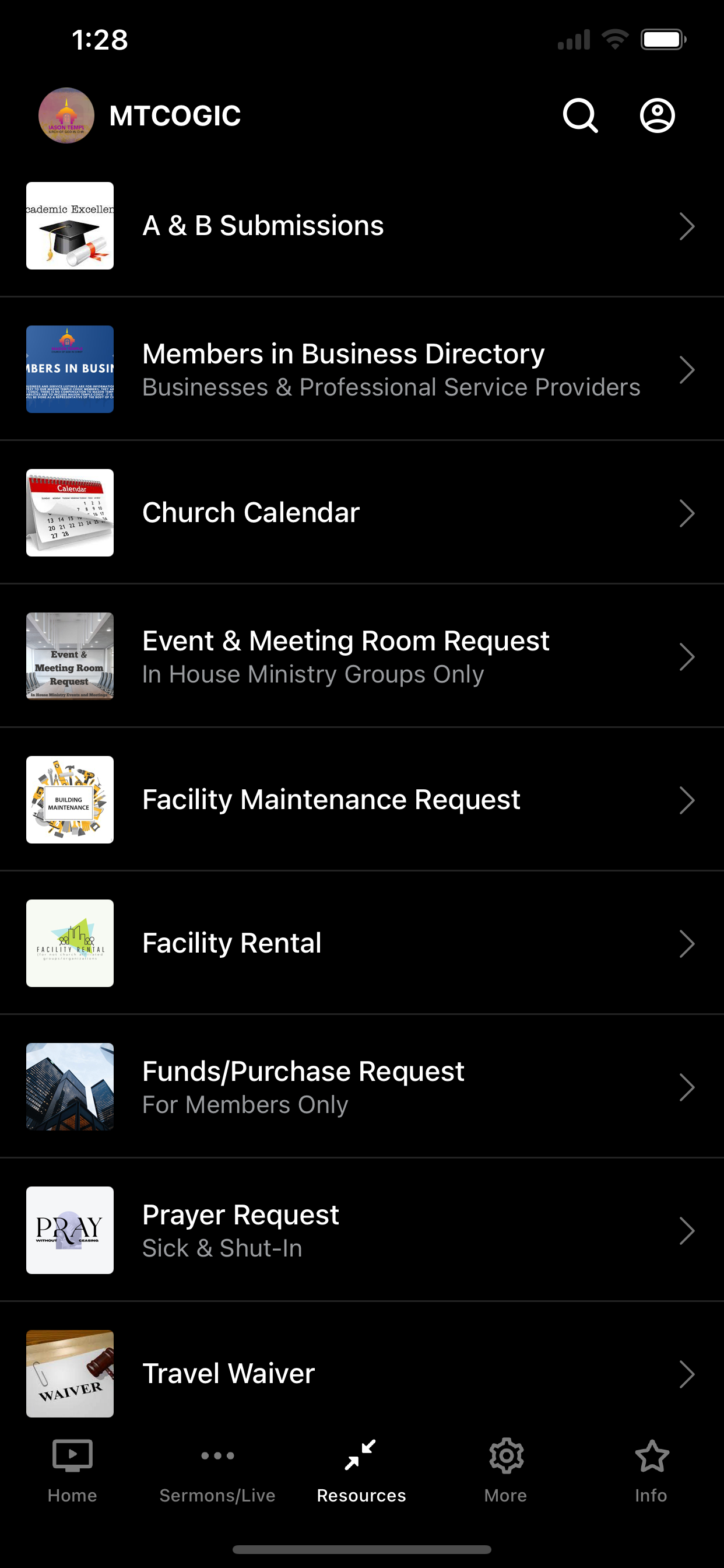Go to the Sermons/Live tab

217,1469
